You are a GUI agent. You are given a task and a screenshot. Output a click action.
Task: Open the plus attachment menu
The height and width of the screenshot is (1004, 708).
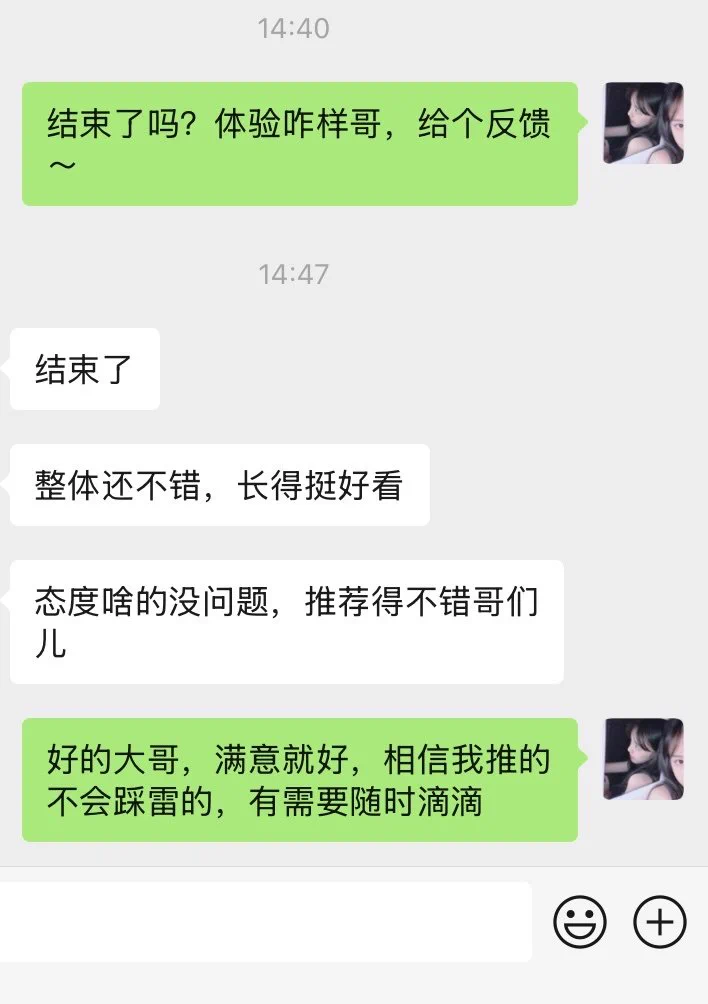(x=660, y=921)
